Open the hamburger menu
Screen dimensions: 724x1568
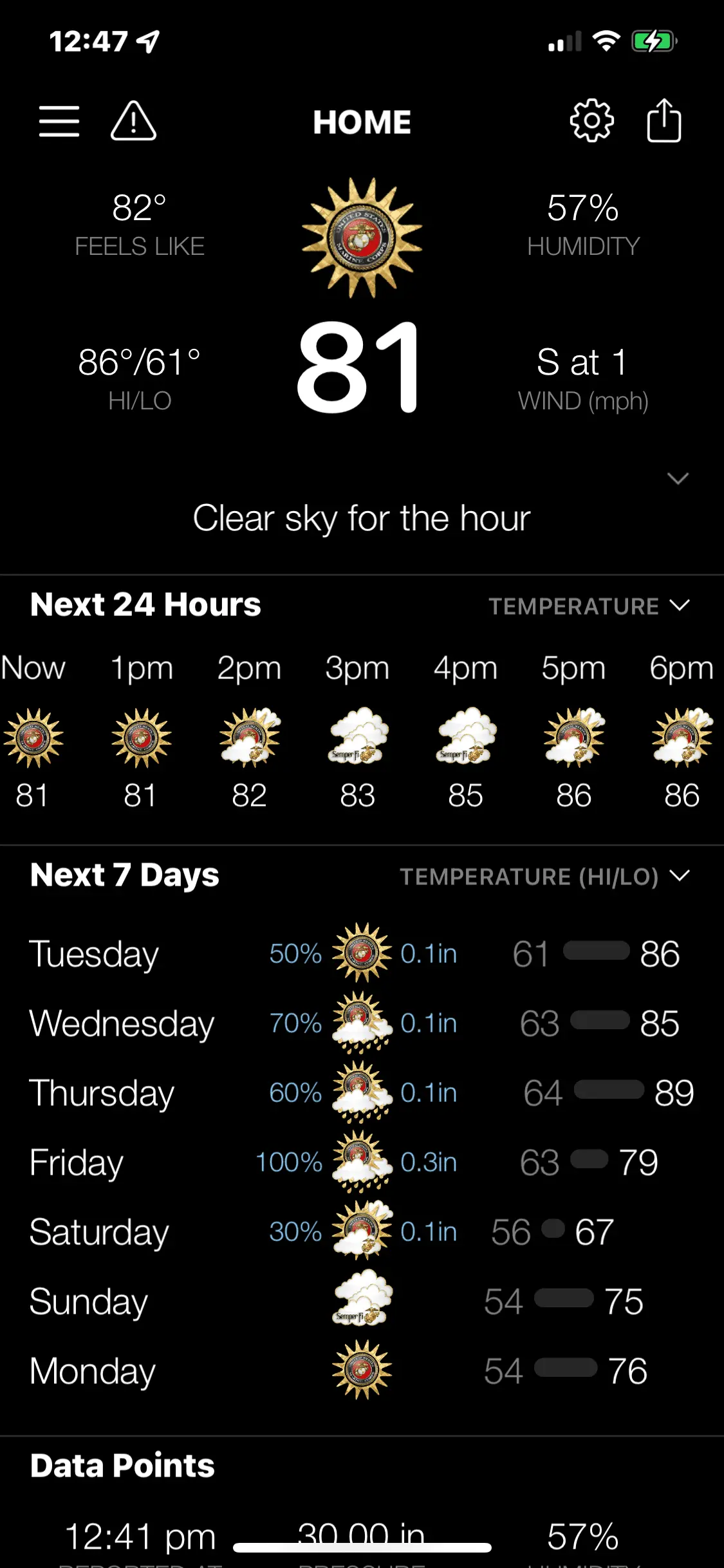pyautogui.click(x=59, y=121)
